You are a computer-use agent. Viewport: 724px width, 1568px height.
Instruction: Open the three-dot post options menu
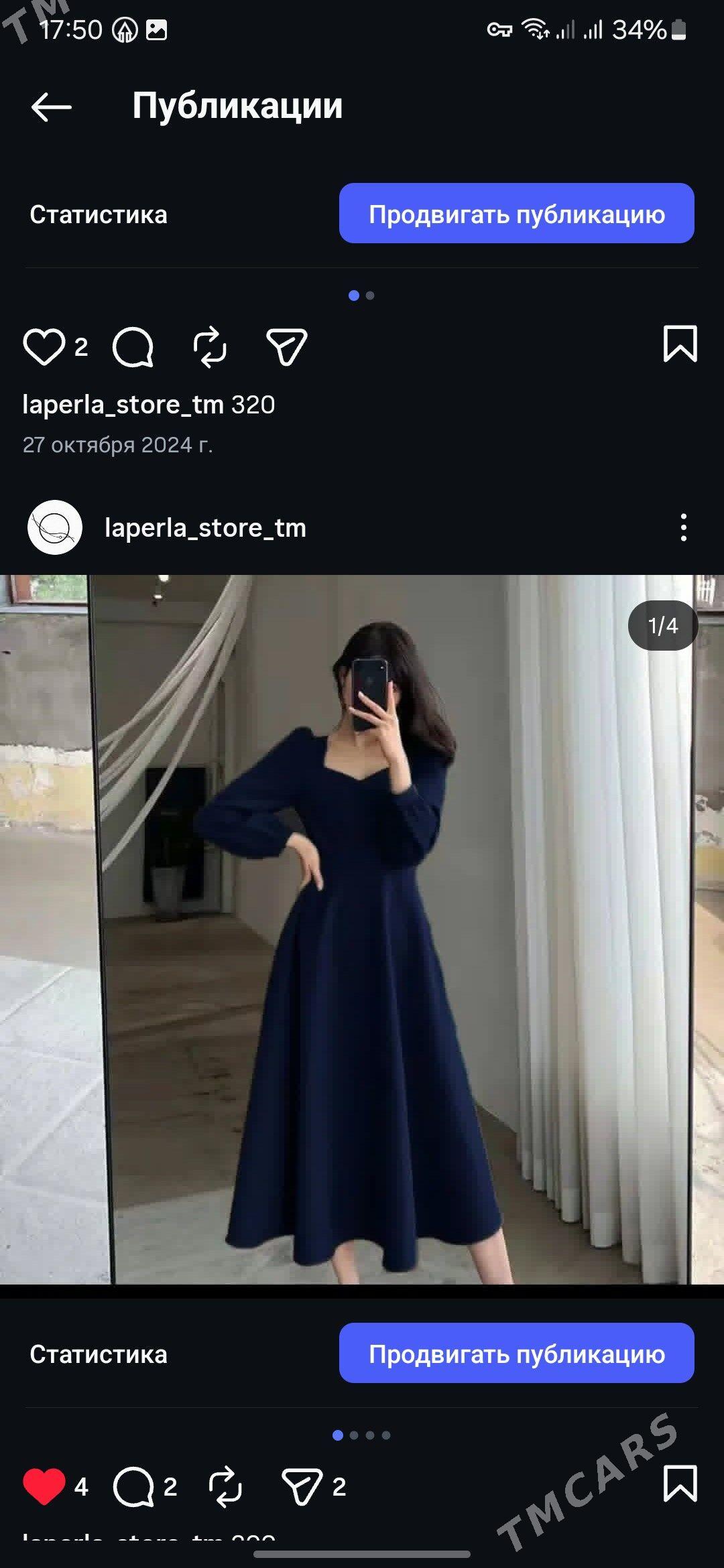point(683,528)
